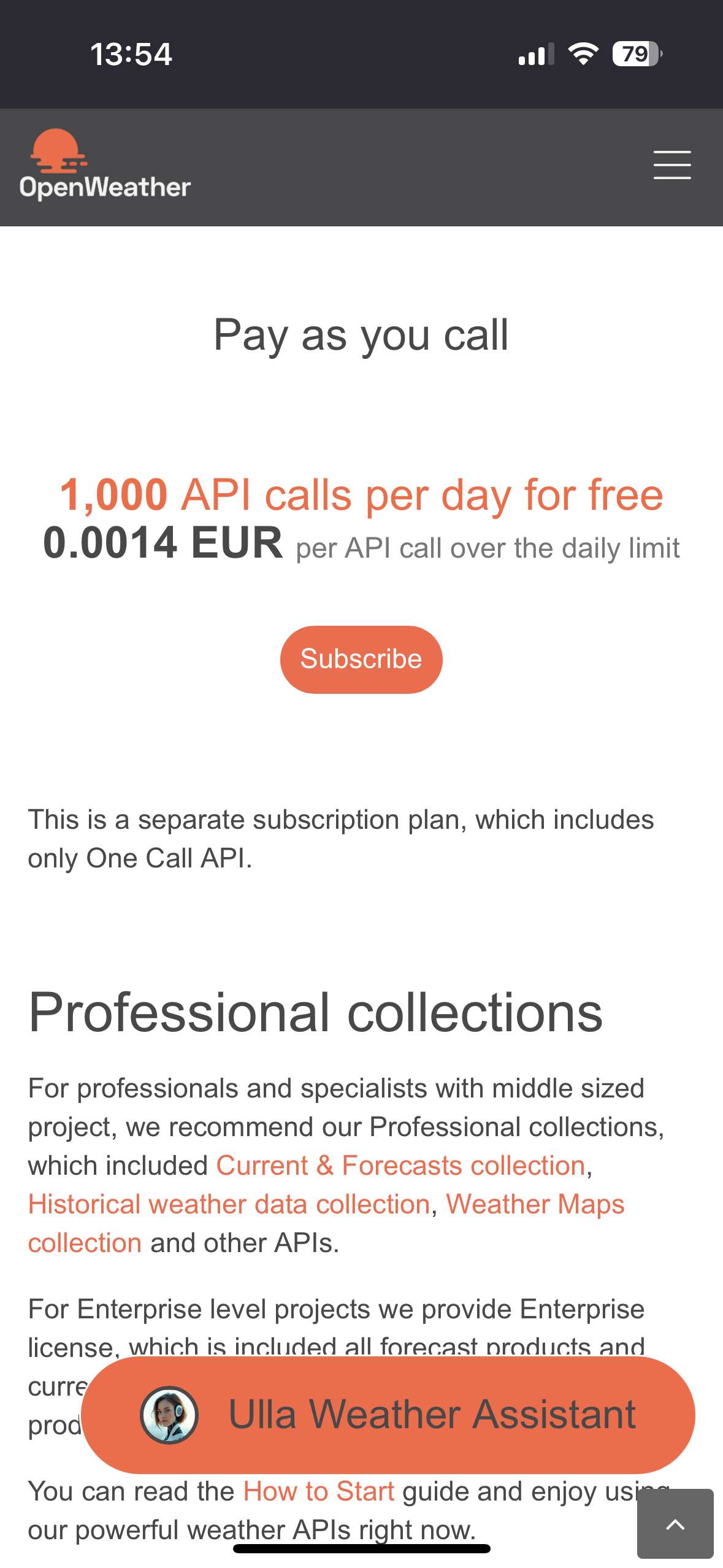This screenshot has width=723, height=1568.
Task: Open the How to Start guide
Action: 318,1491
